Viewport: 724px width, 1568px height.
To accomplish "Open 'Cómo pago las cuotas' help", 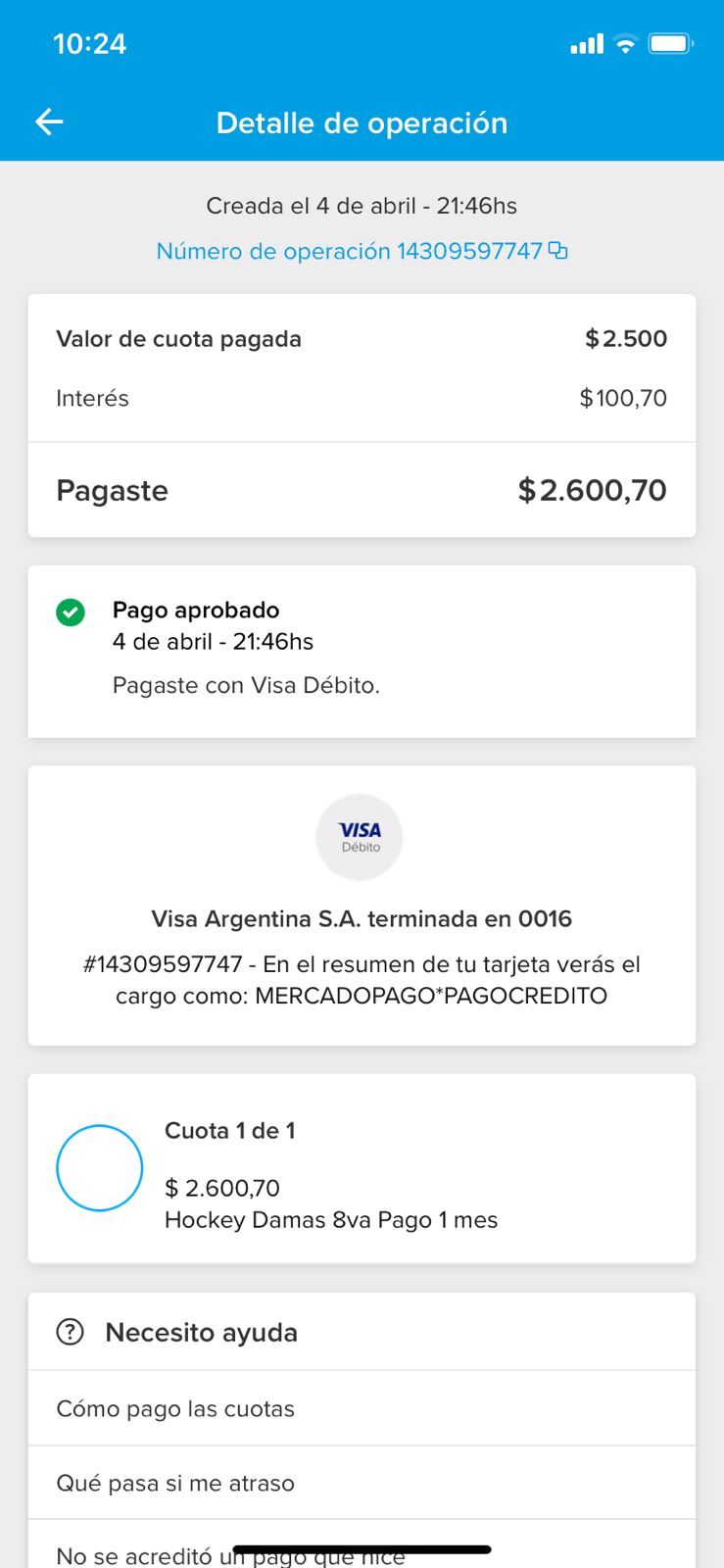I will point(361,1408).
